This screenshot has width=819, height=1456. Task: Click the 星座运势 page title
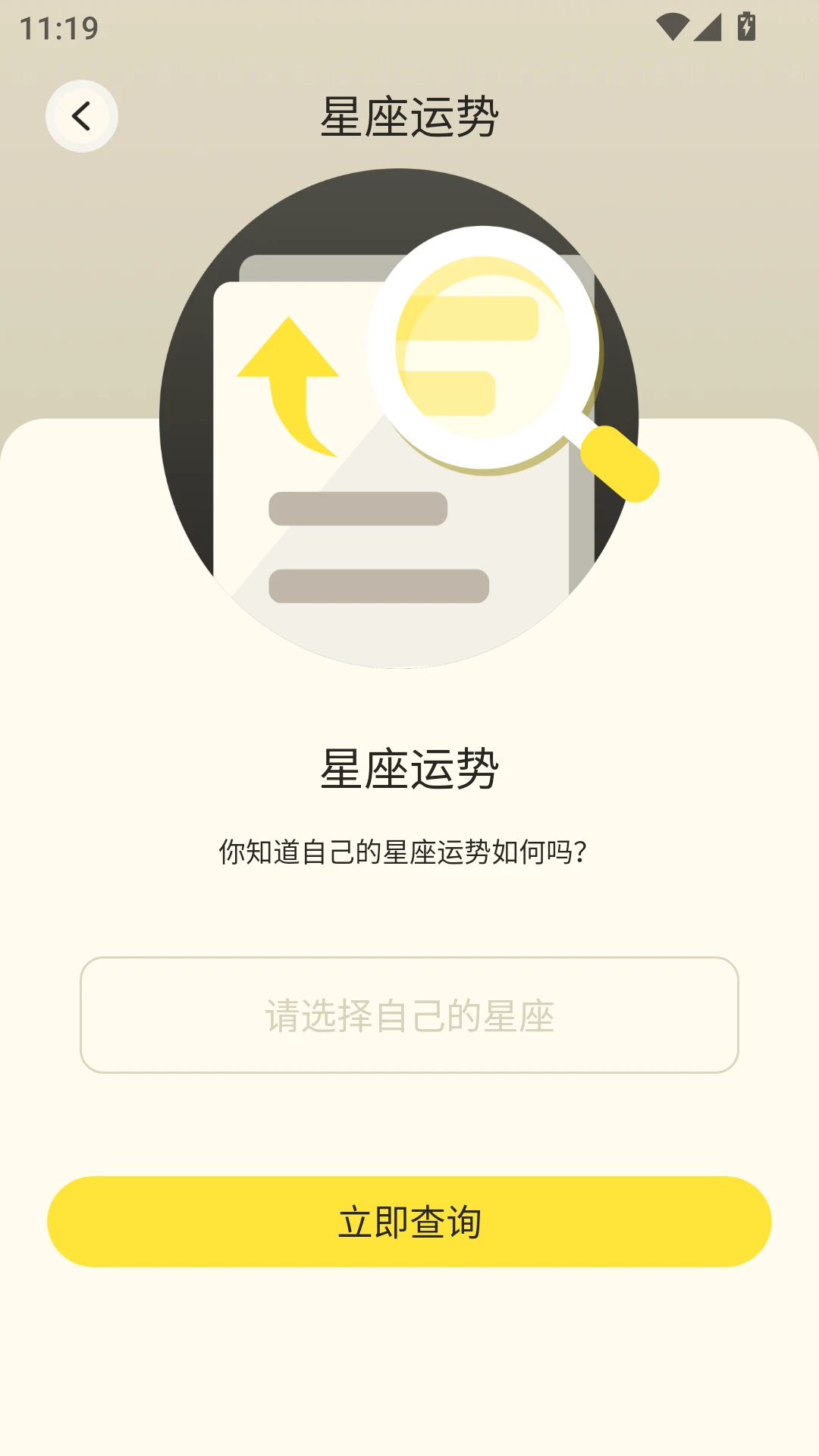[x=409, y=114]
